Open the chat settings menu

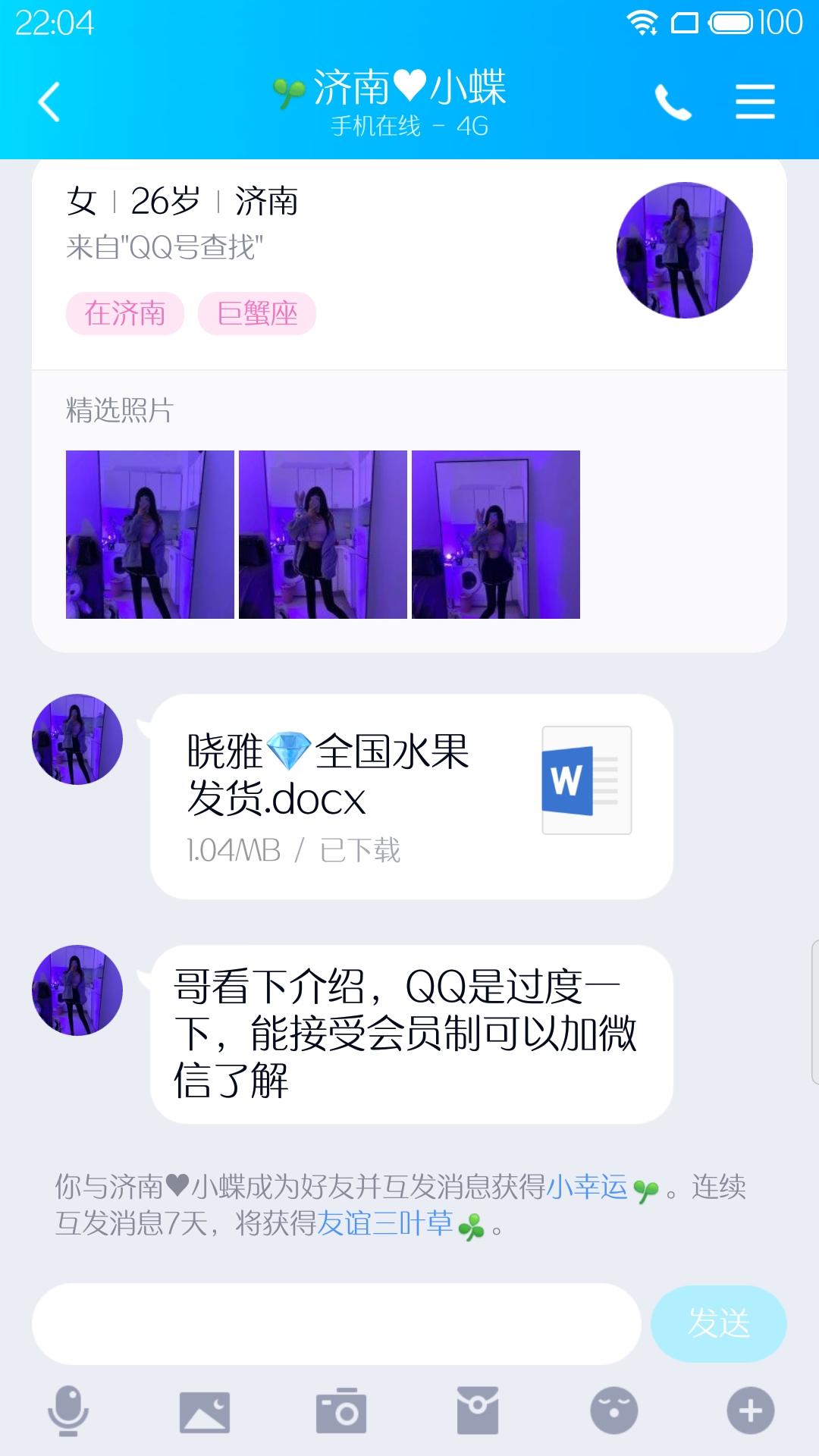click(755, 102)
